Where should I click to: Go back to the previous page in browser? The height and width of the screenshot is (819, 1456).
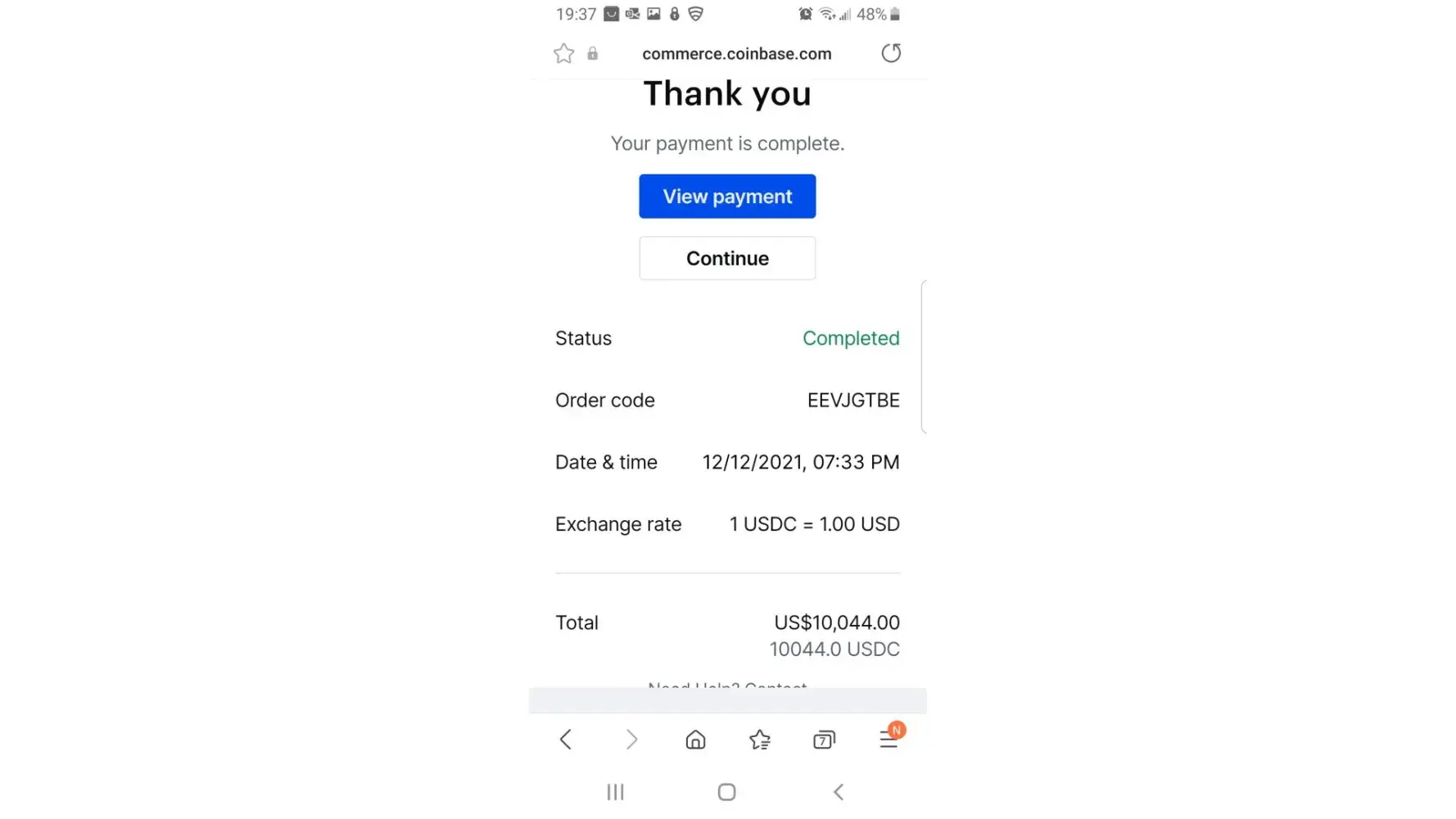[566, 740]
